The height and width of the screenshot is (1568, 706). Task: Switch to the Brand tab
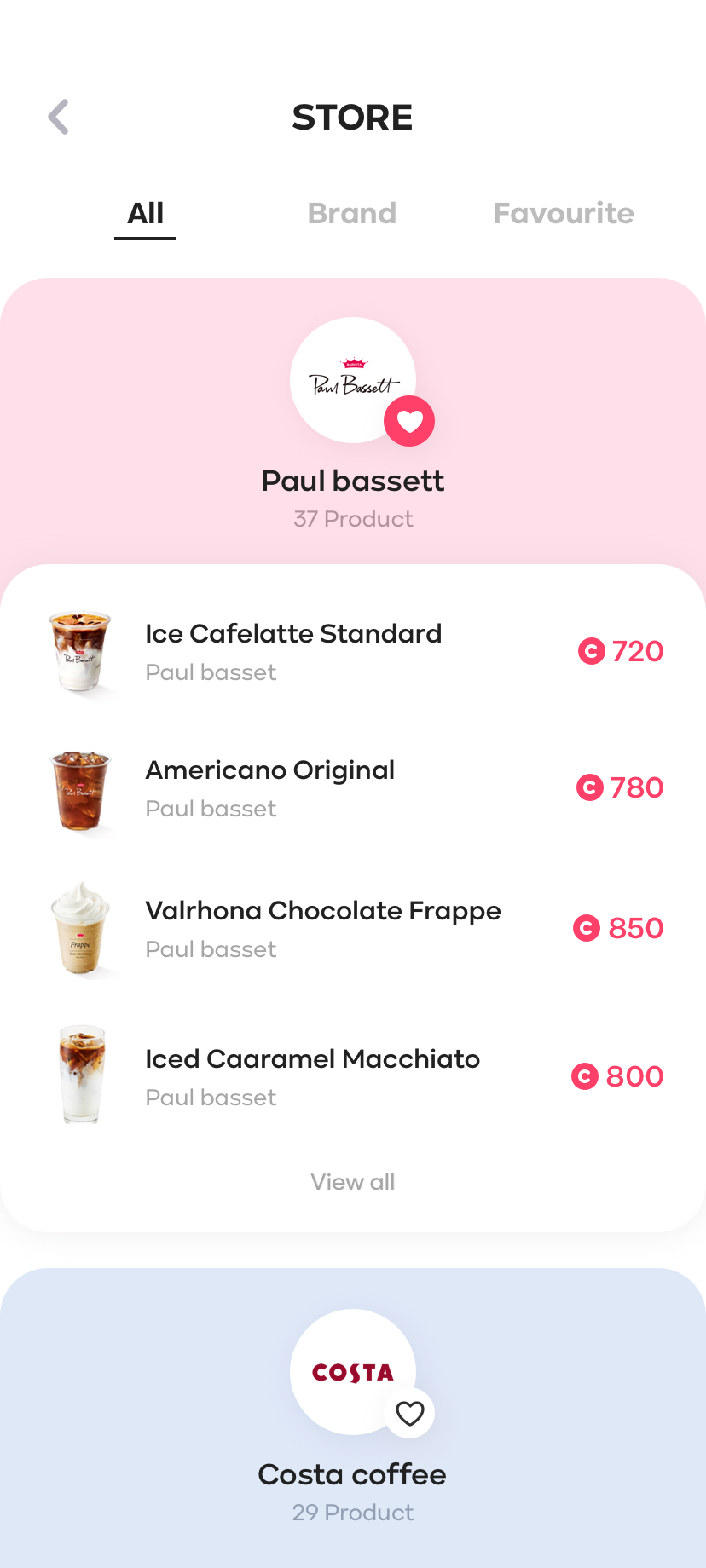point(352,213)
